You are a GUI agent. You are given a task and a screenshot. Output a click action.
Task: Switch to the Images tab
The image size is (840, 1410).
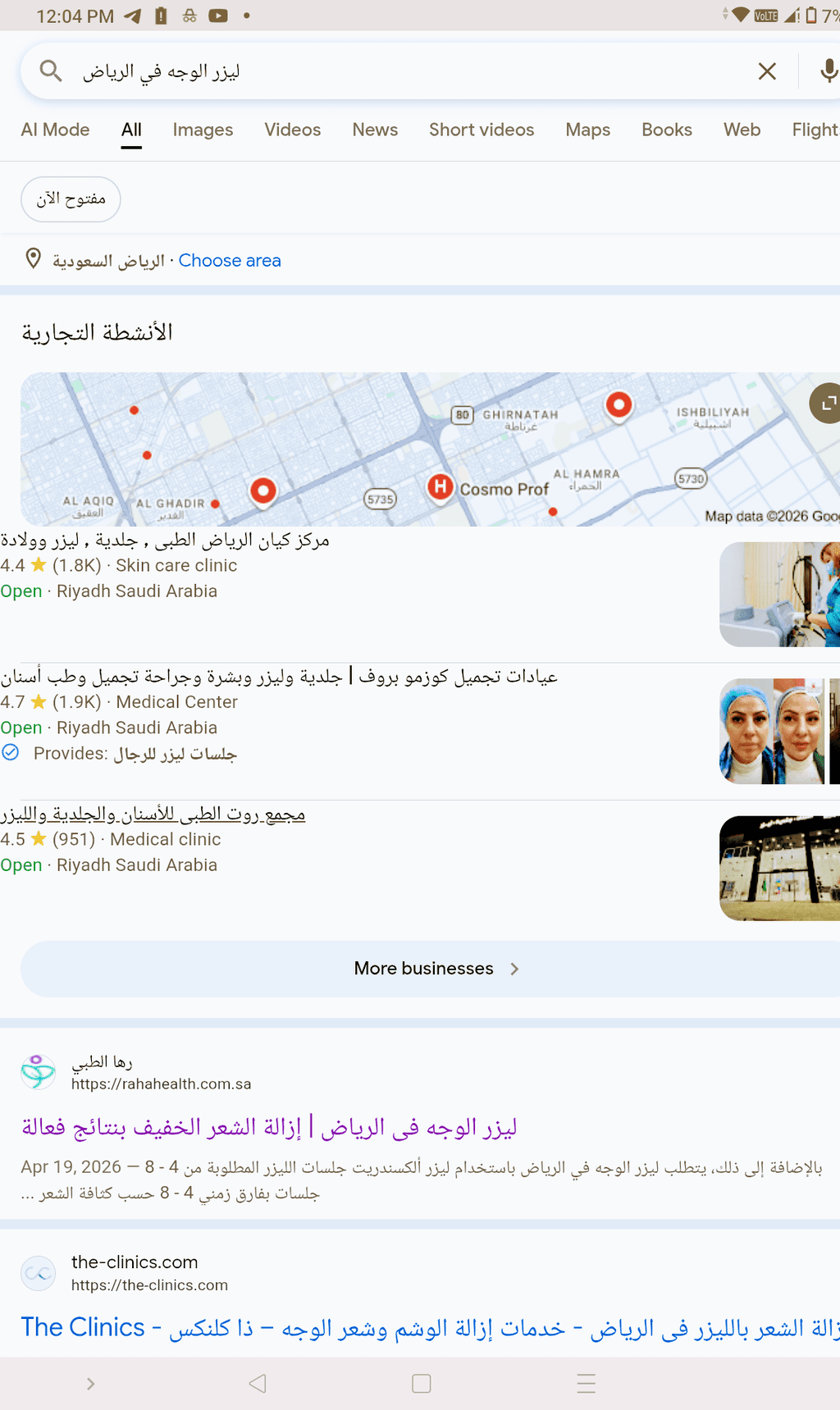pos(203,130)
